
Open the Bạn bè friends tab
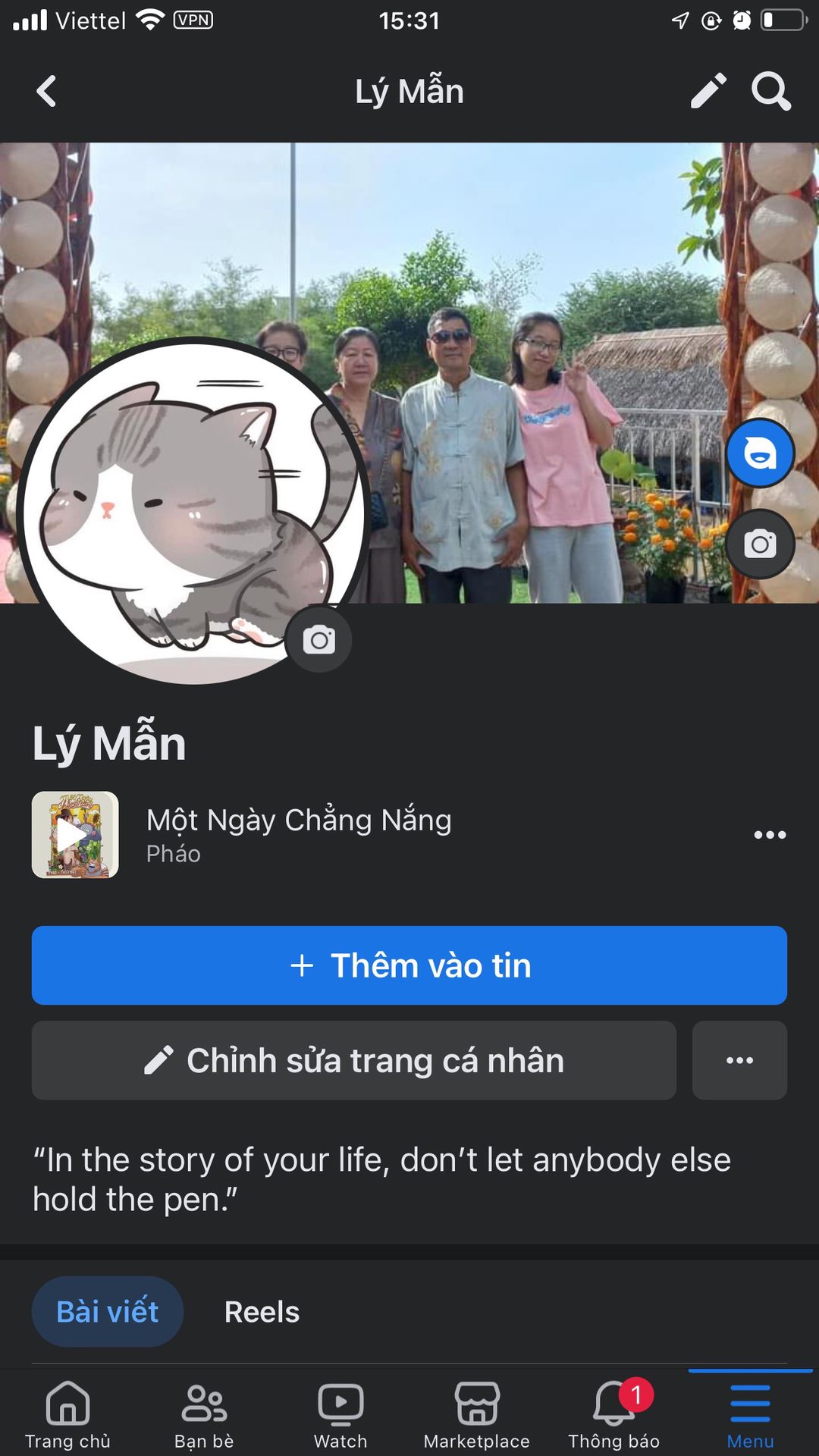click(x=204, y=1414)
